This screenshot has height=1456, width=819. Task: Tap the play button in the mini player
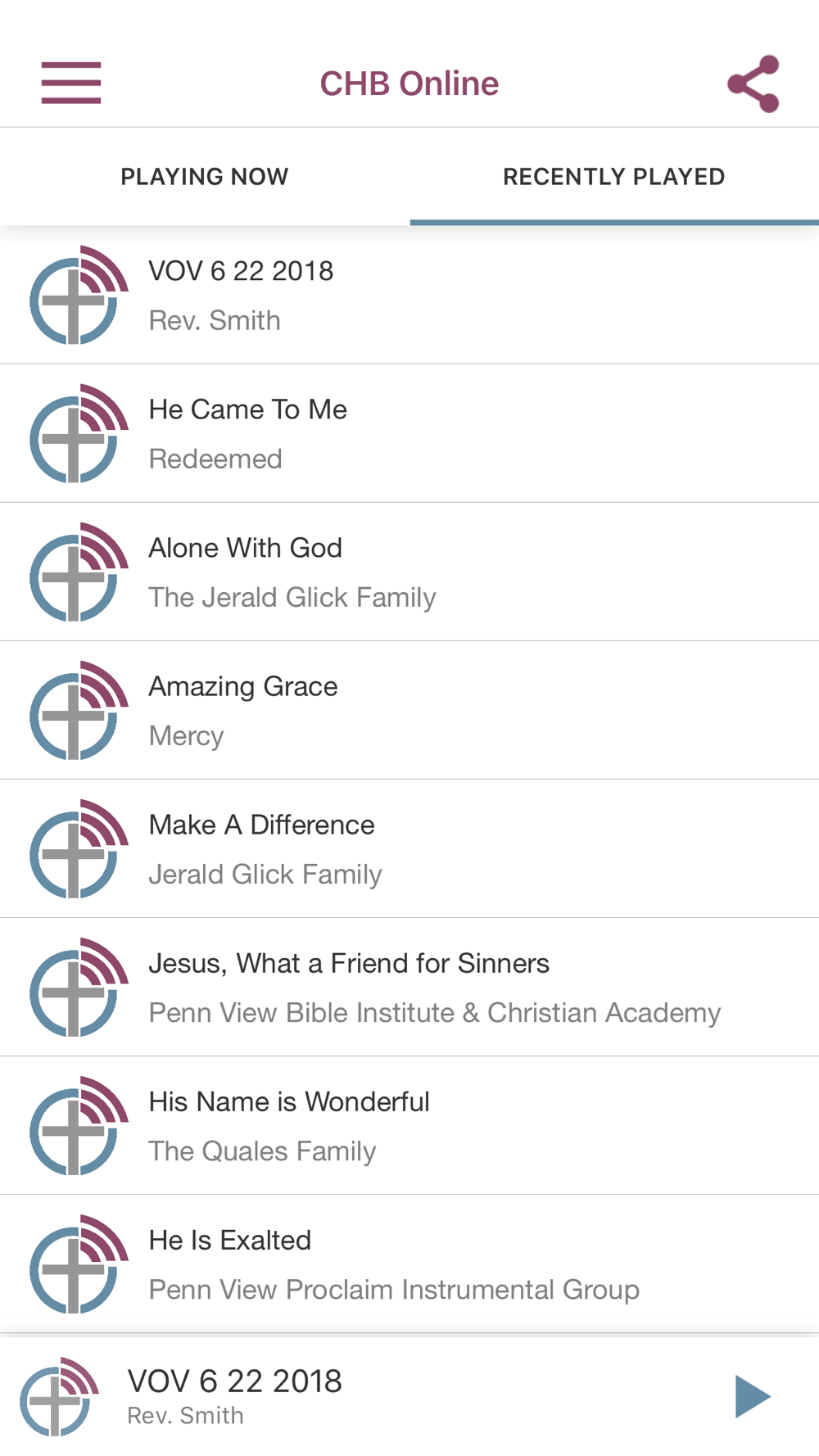753,1396
